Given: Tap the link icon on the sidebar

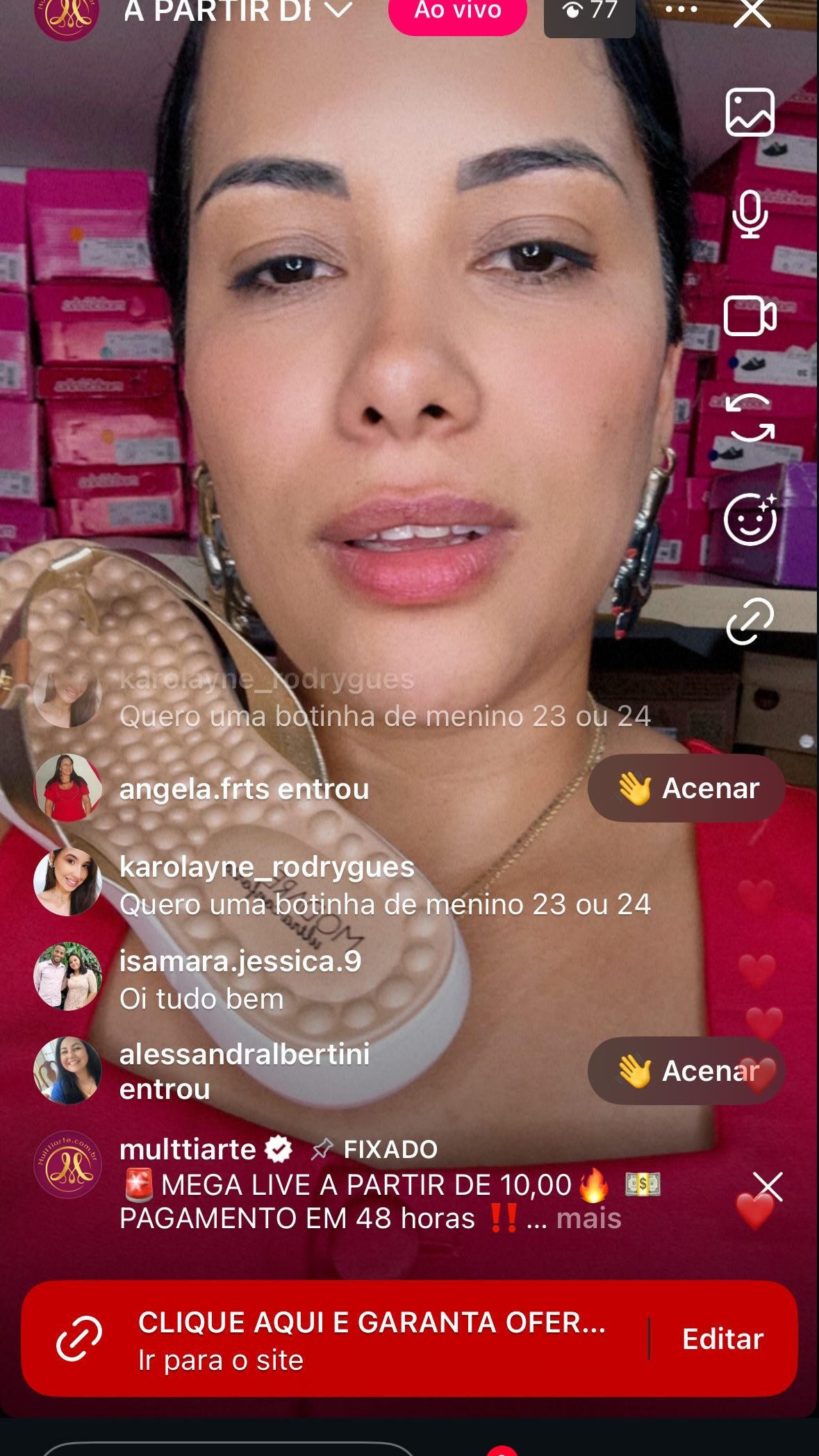Looking at the screenshot, I should point(750,621).
